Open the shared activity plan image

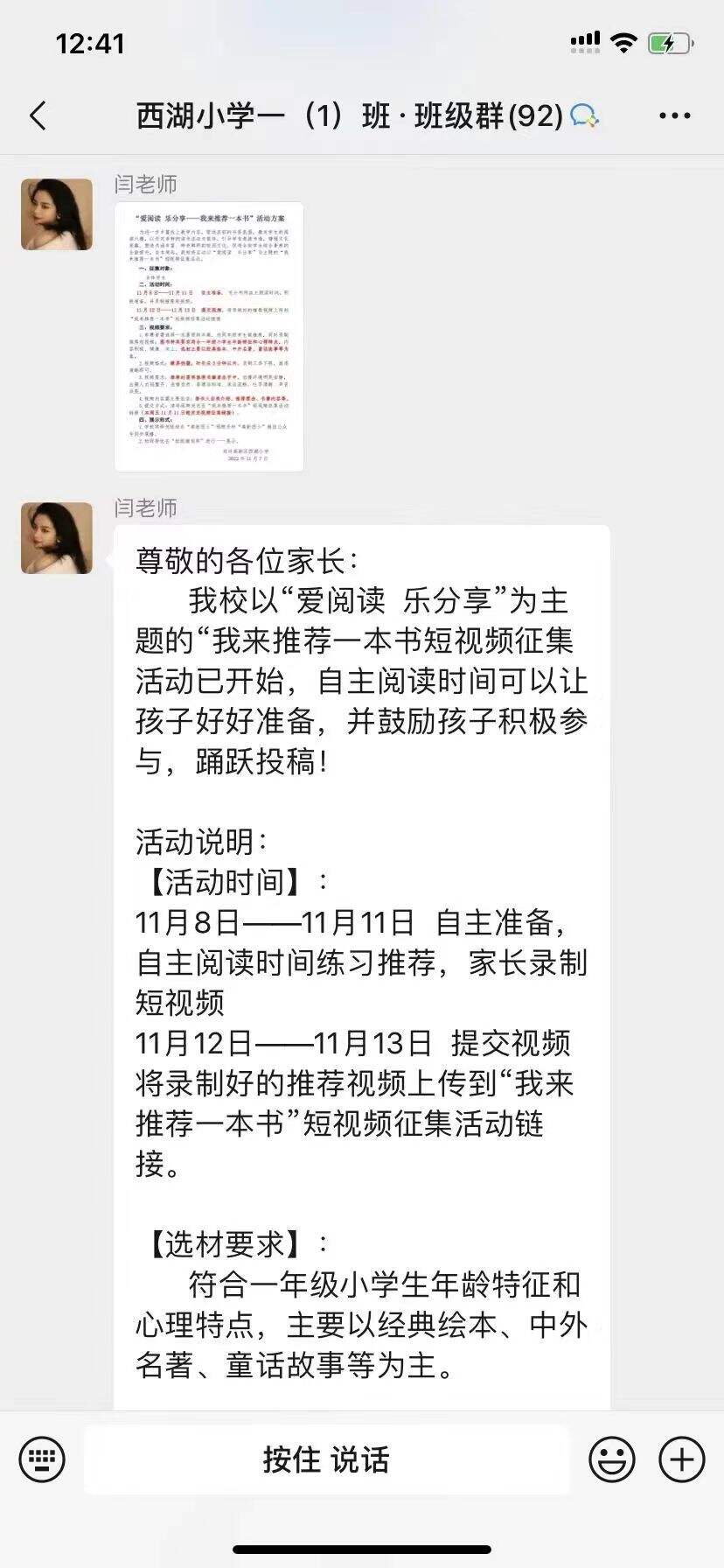(x=210, y=337)
